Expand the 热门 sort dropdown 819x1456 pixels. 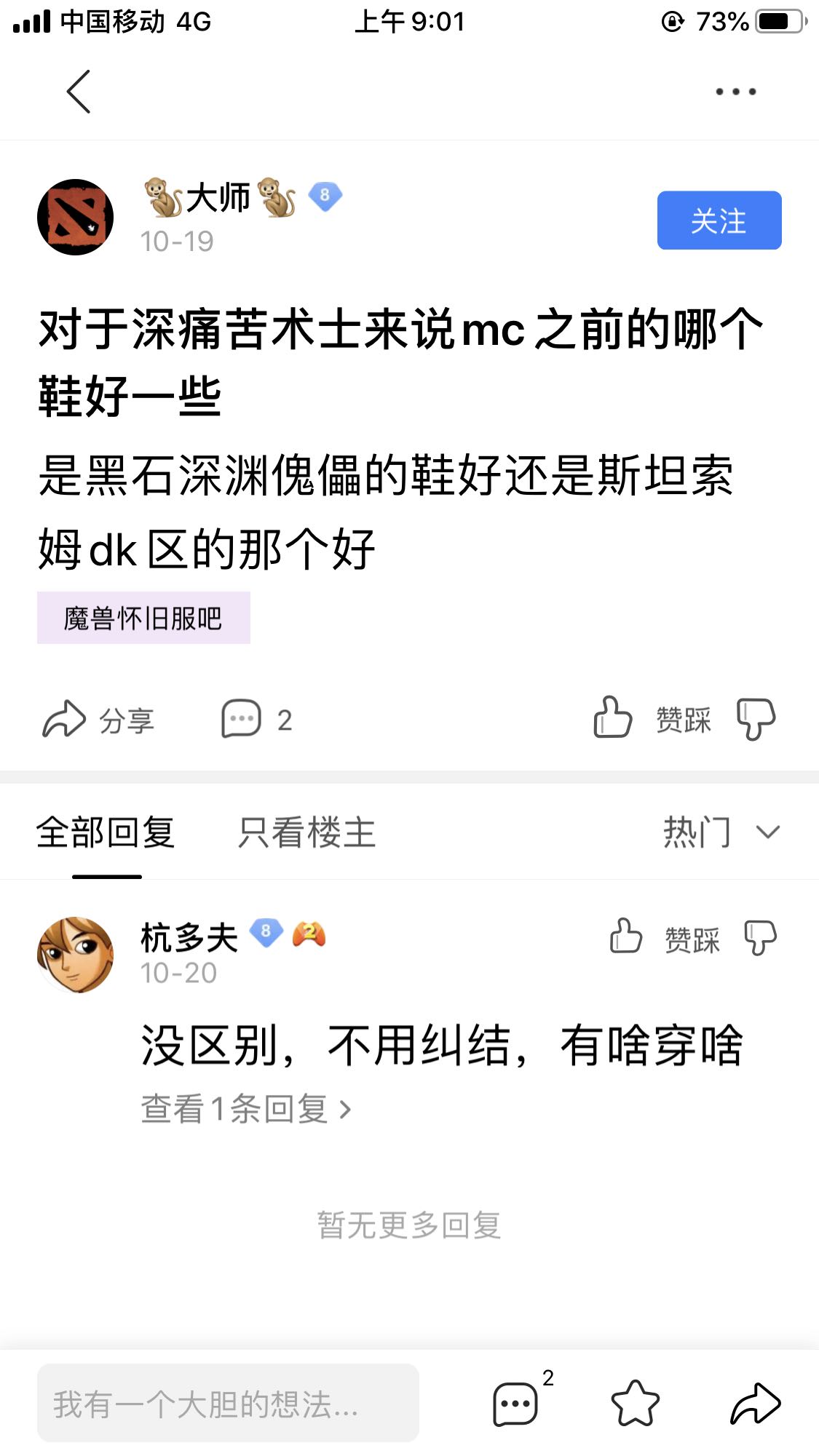pyautogui.click(x=721, y=832)
